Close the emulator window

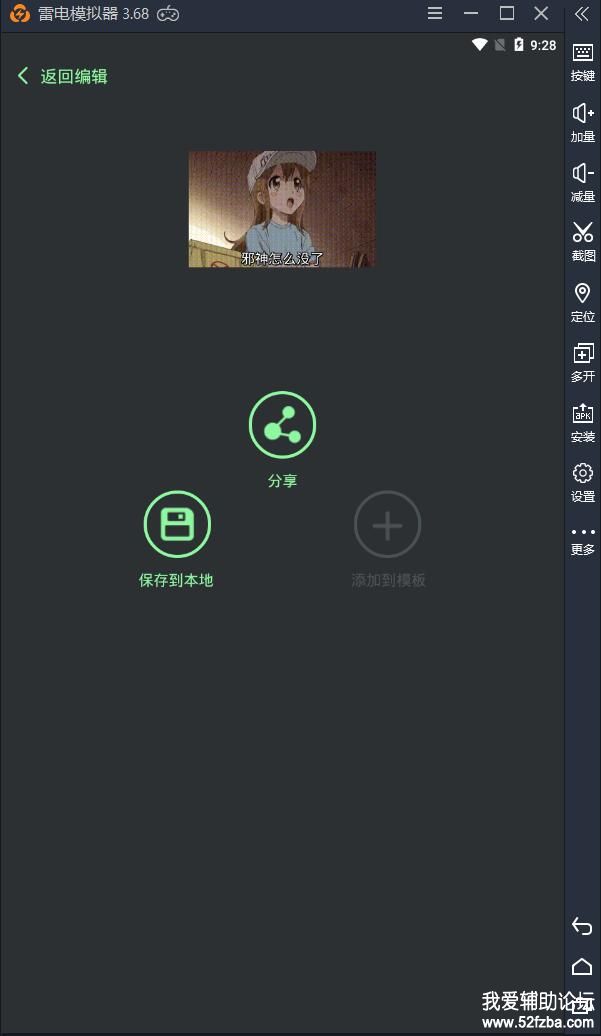tap(541, 13)
